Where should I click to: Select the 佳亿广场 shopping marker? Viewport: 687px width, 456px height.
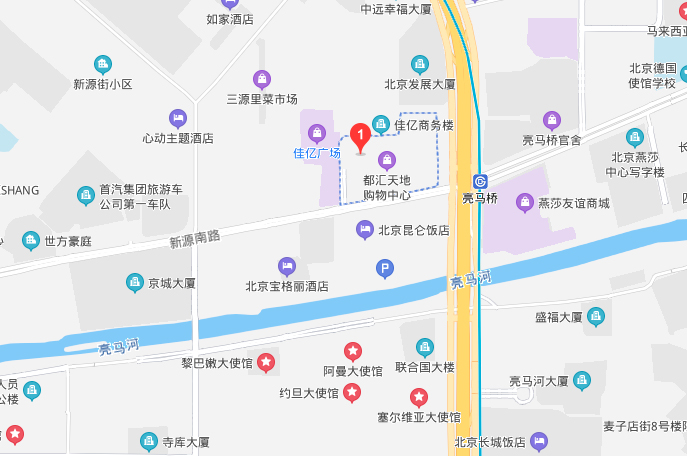point(317,132)
